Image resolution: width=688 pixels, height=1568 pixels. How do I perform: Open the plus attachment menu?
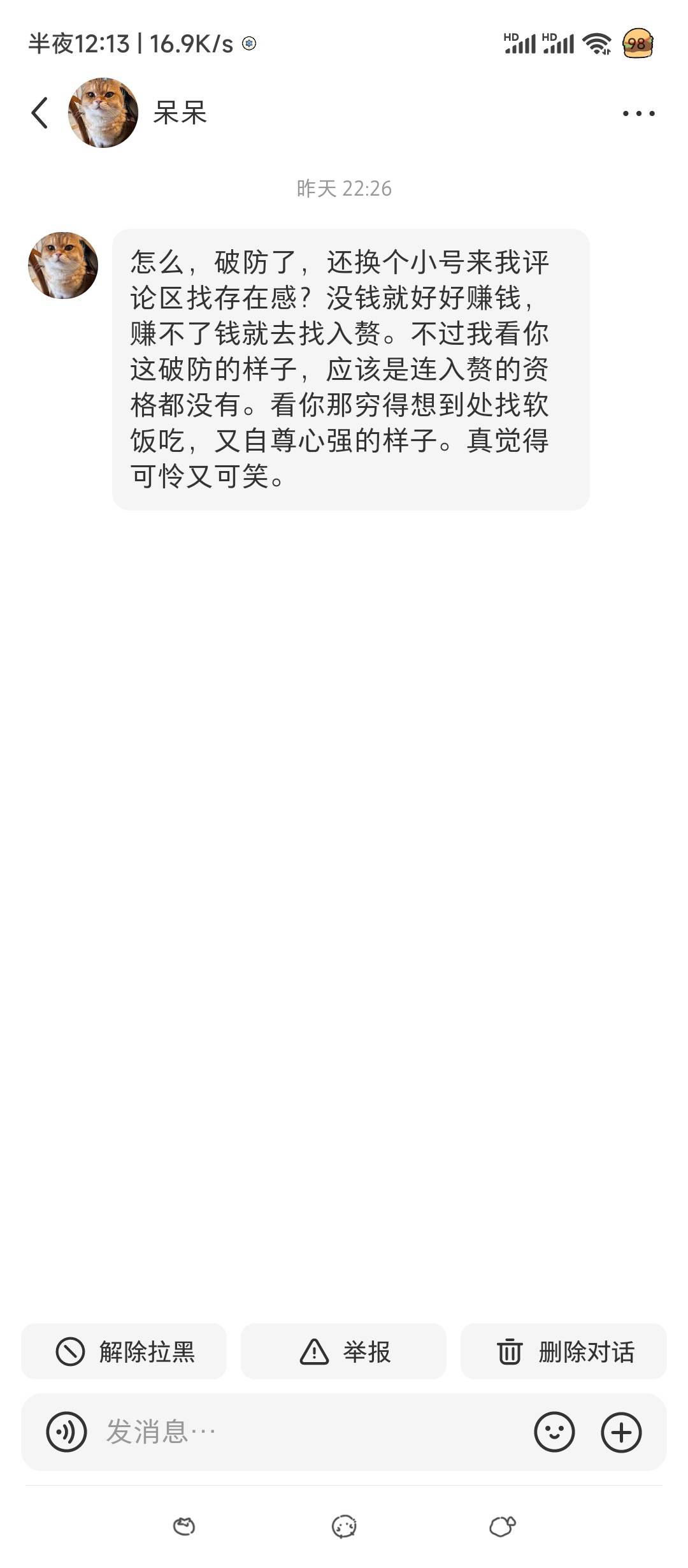click(621, 1432)
